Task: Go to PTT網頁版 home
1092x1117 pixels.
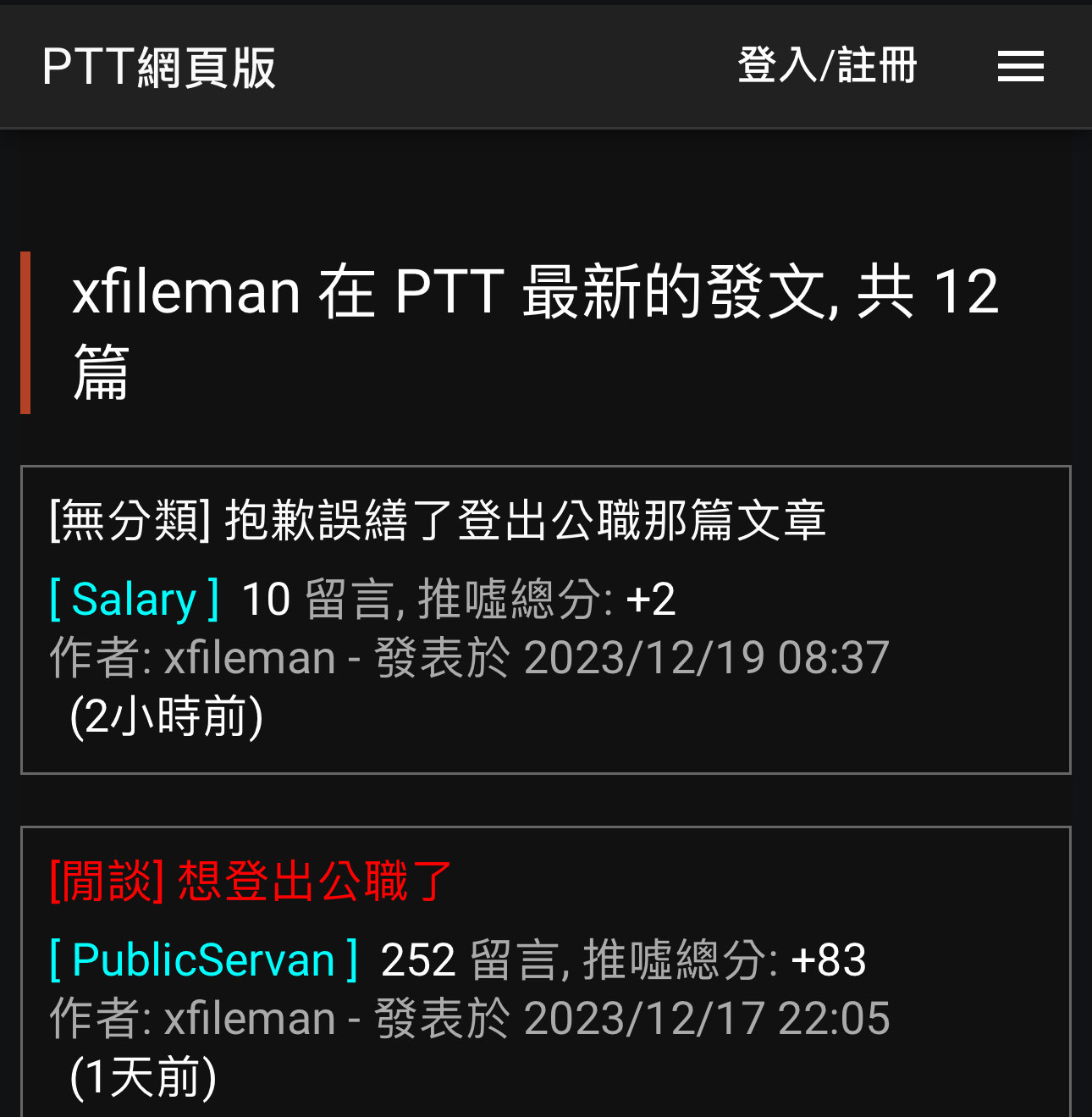Action: point(159,67)
